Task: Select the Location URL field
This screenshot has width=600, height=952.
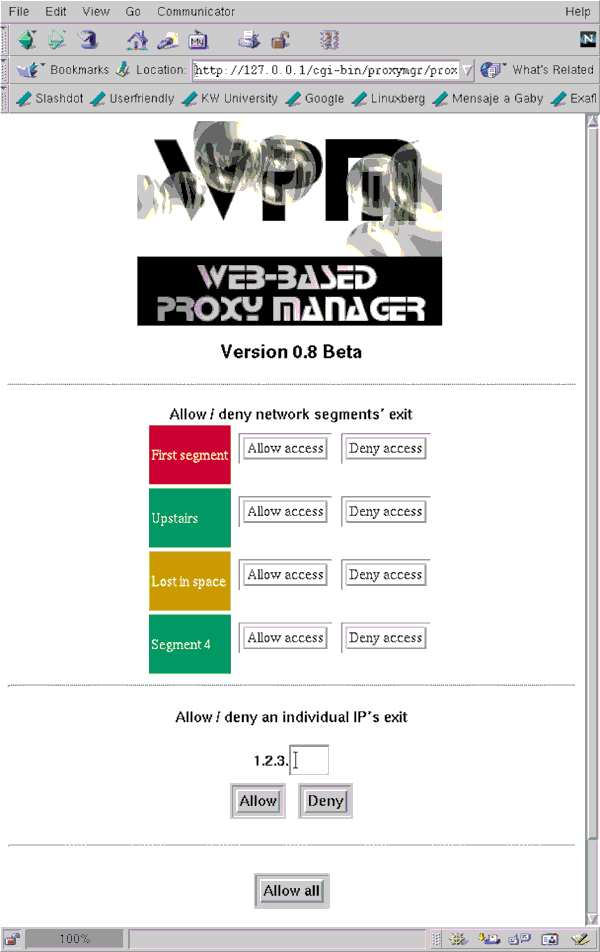Action: tap(325, 71)
